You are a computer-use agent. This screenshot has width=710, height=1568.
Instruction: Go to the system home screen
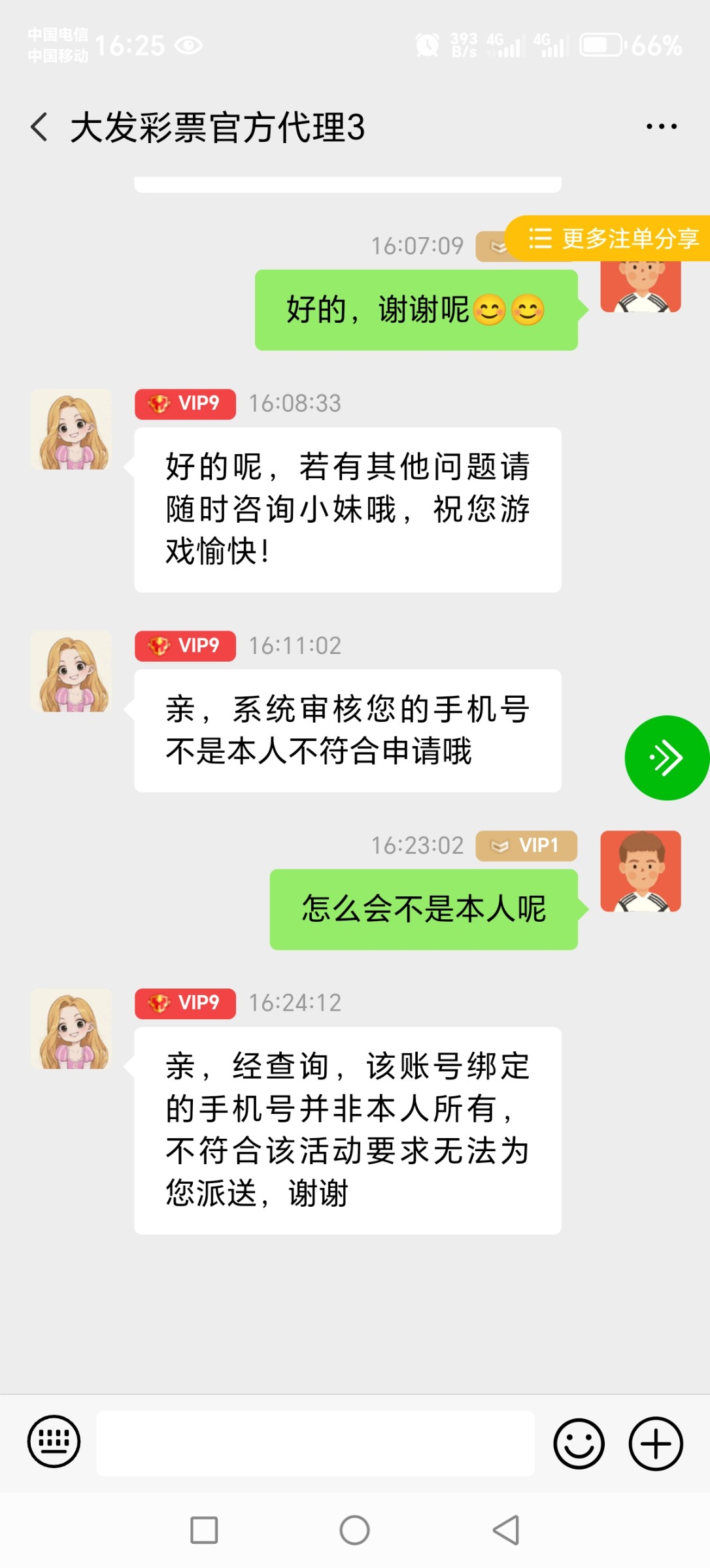tap(354, 1530)
